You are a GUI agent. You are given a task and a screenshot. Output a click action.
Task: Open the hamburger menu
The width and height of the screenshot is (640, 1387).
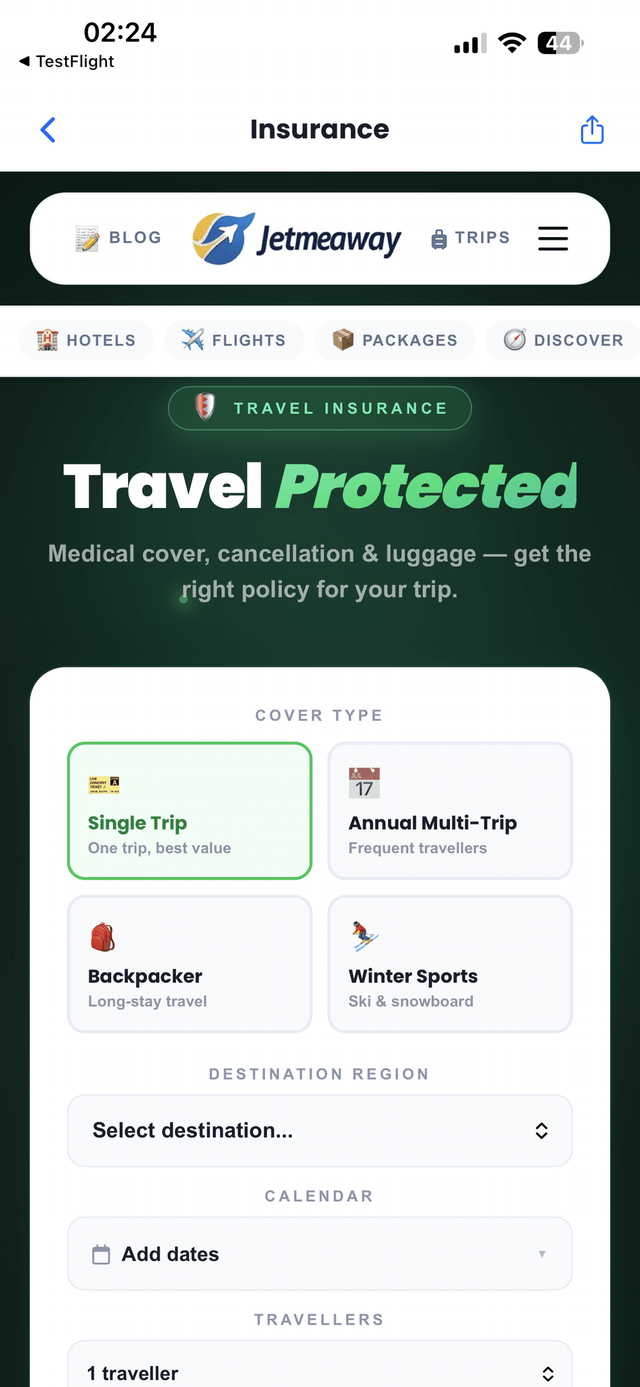click(x=553, y=238)
